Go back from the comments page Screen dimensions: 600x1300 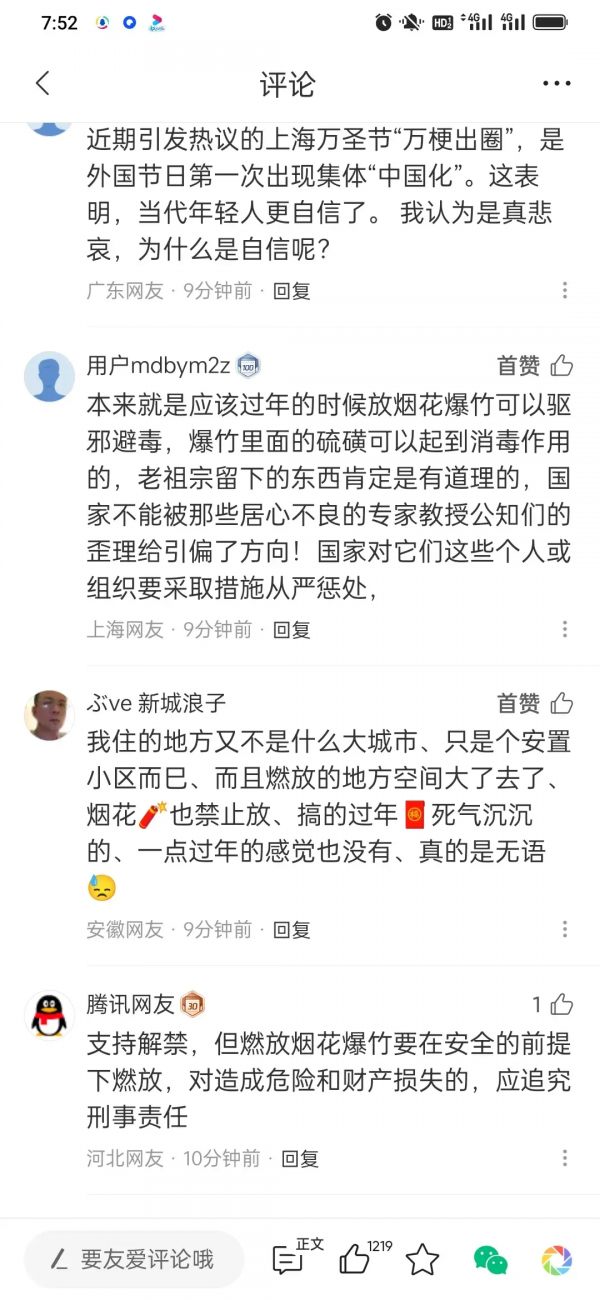click(x=42, y=84)
